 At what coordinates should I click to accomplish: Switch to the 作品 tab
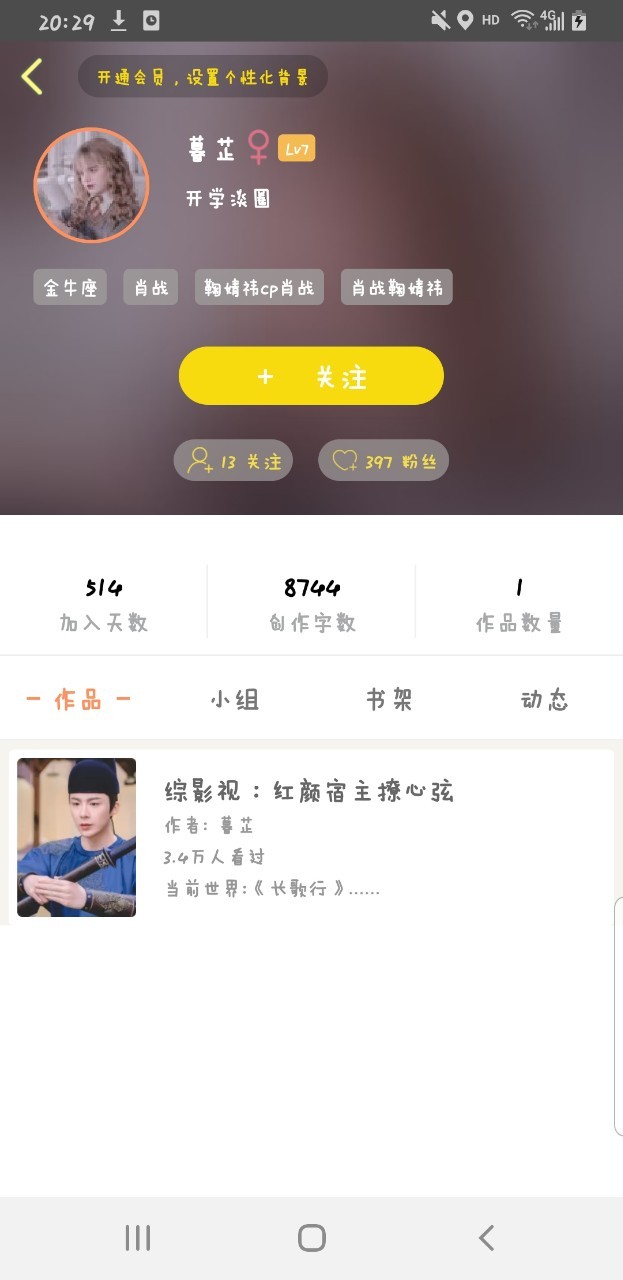[78, 700]
